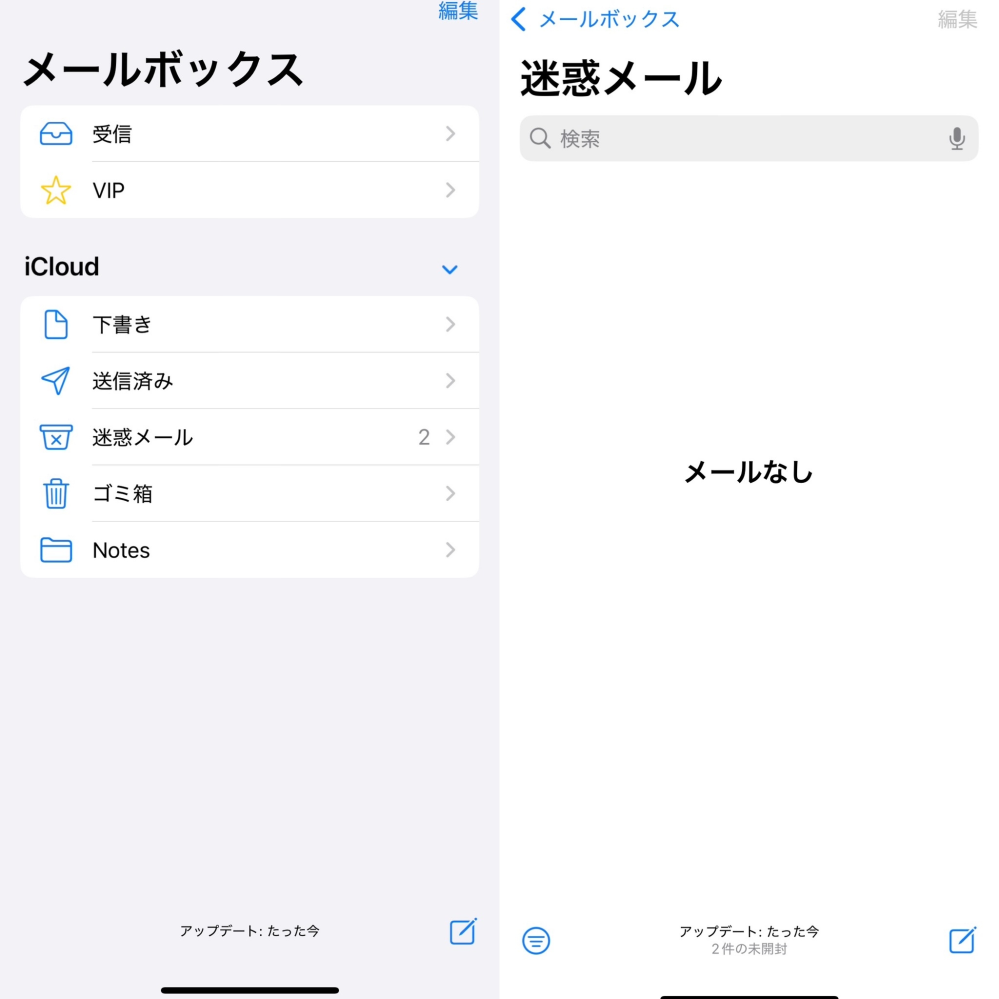Open the VIP mailbox
This screenshot has width=999, height=999.
point(249,190)
